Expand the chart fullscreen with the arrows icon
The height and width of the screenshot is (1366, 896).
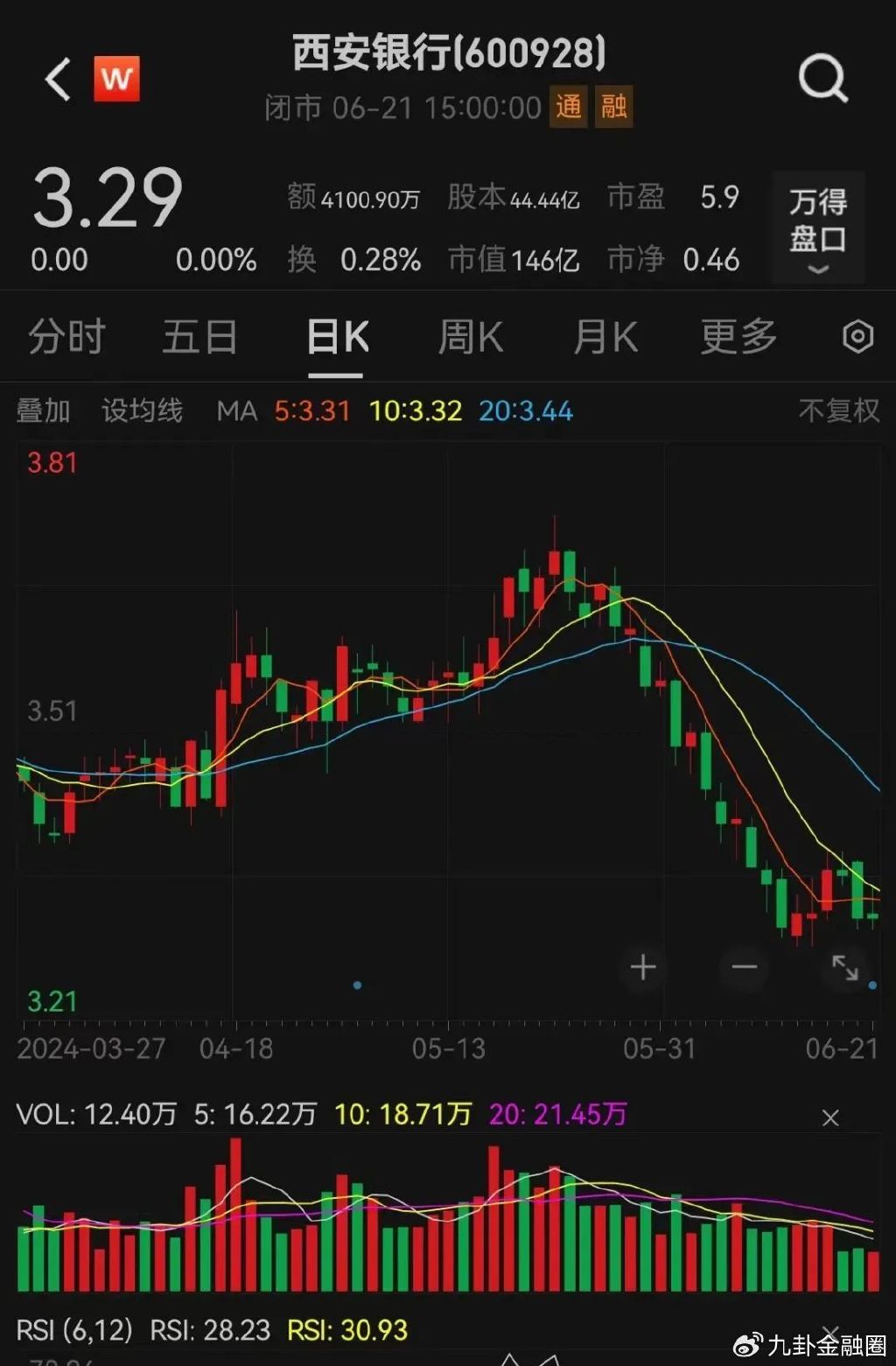click(844, 968)
